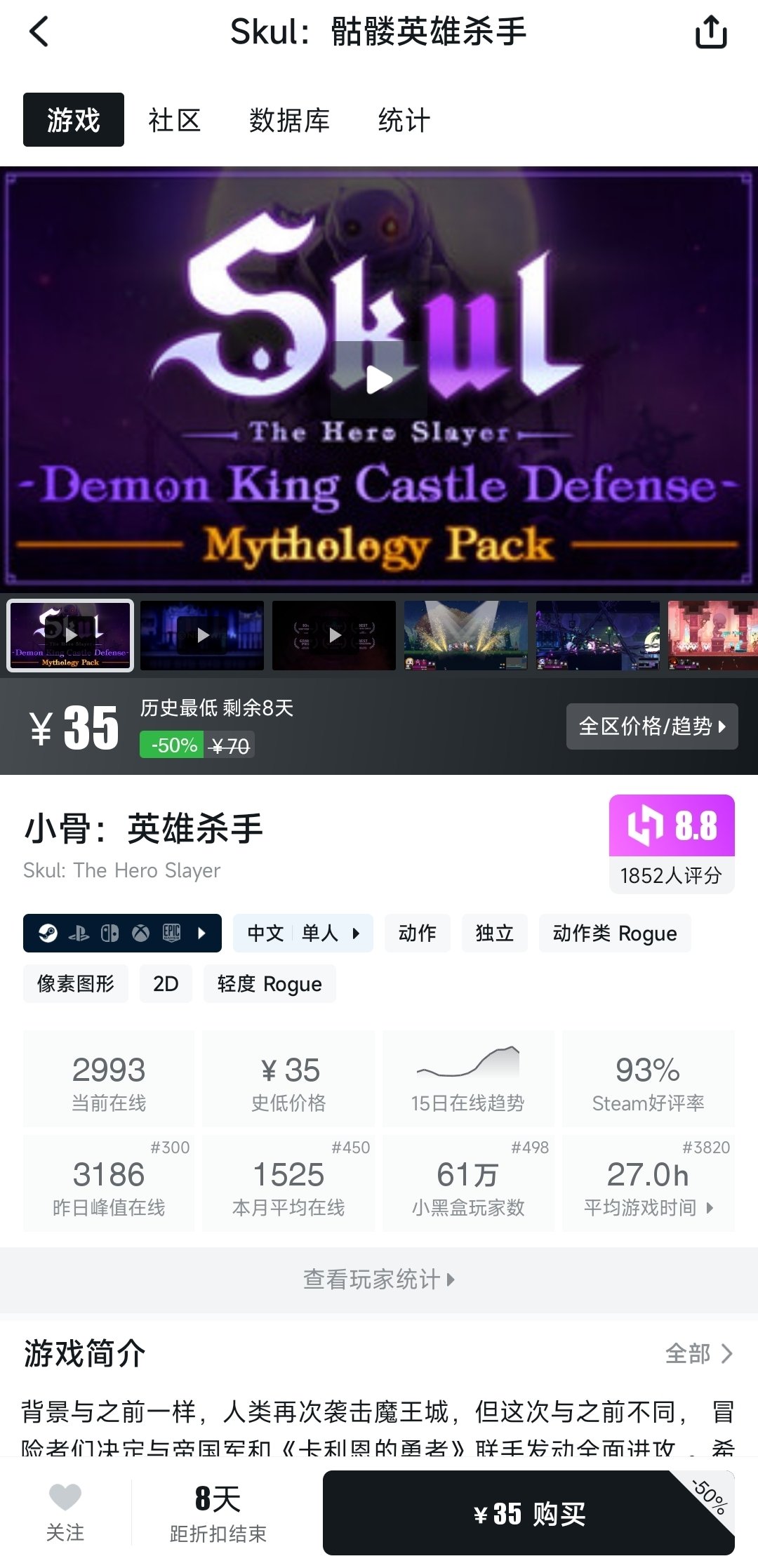Select the 动作类 Rogue tag

coord(614,933)
